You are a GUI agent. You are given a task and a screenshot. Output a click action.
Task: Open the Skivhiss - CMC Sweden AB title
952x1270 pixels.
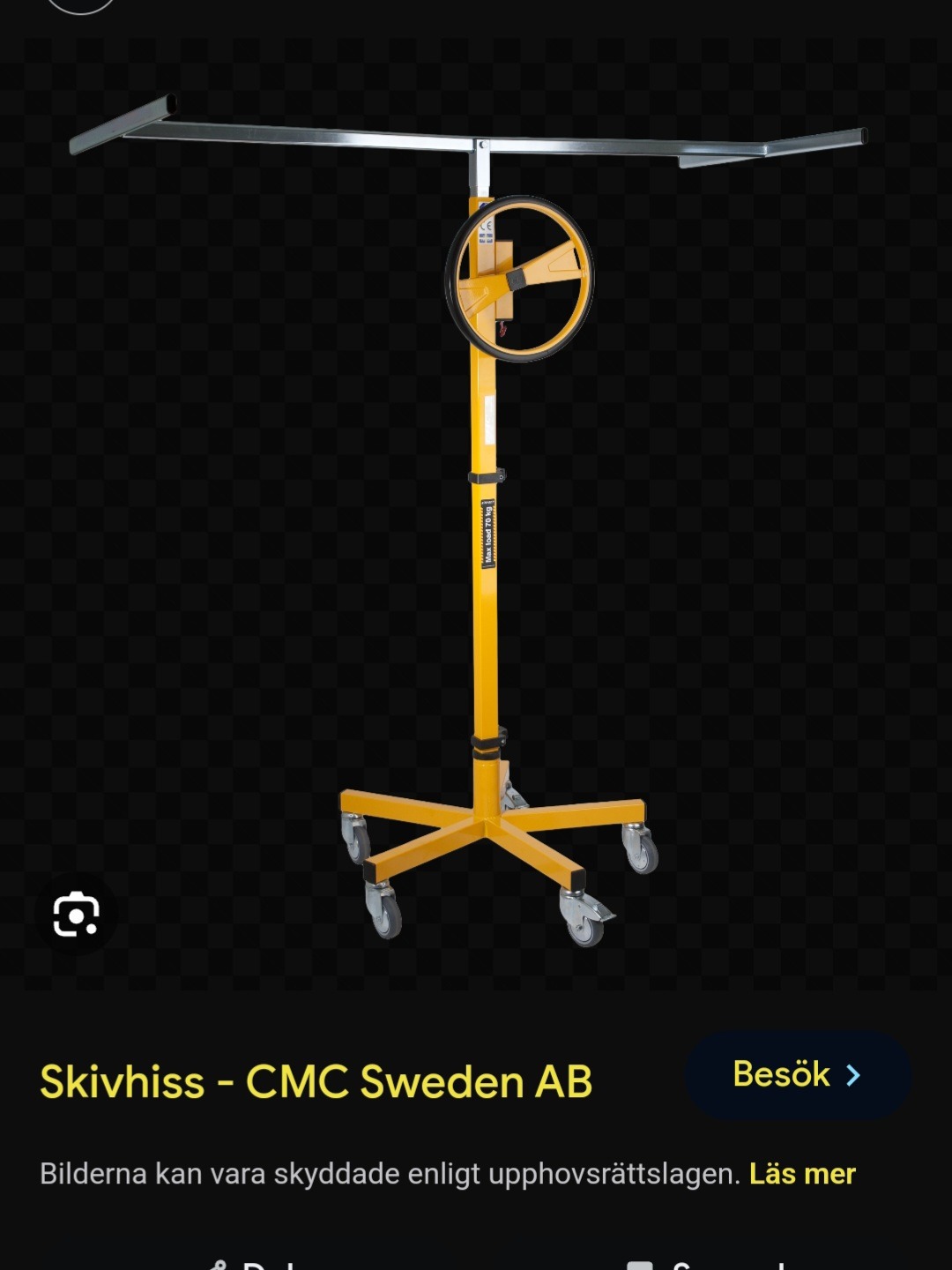click(x=316, y=1081)
